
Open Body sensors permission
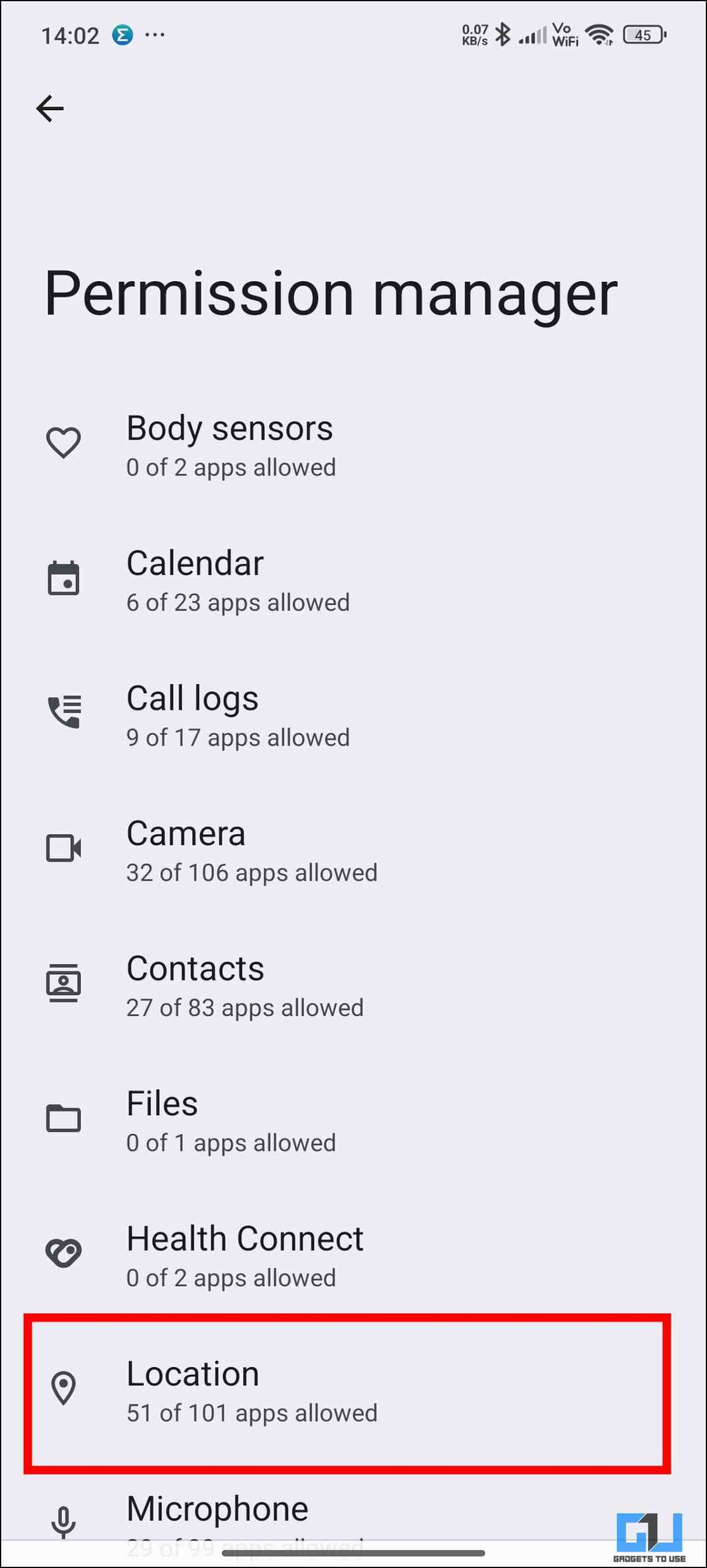(x=353, y=444)
